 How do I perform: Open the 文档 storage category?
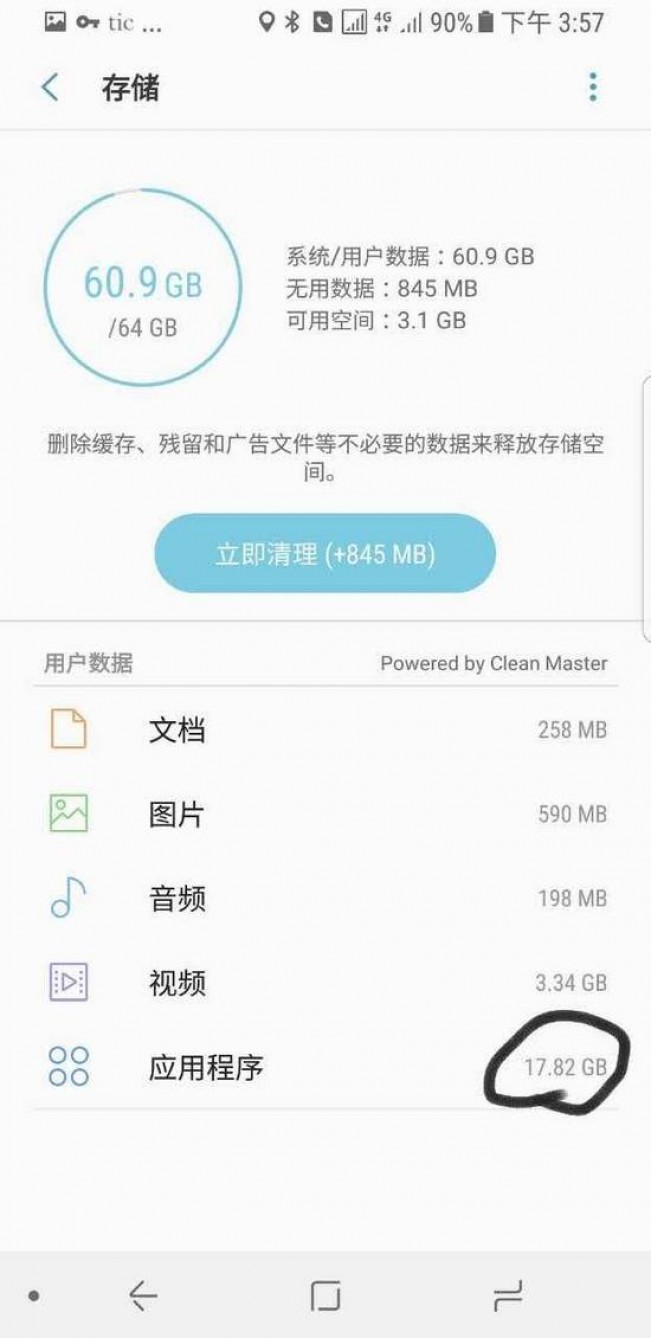point(325,730)
